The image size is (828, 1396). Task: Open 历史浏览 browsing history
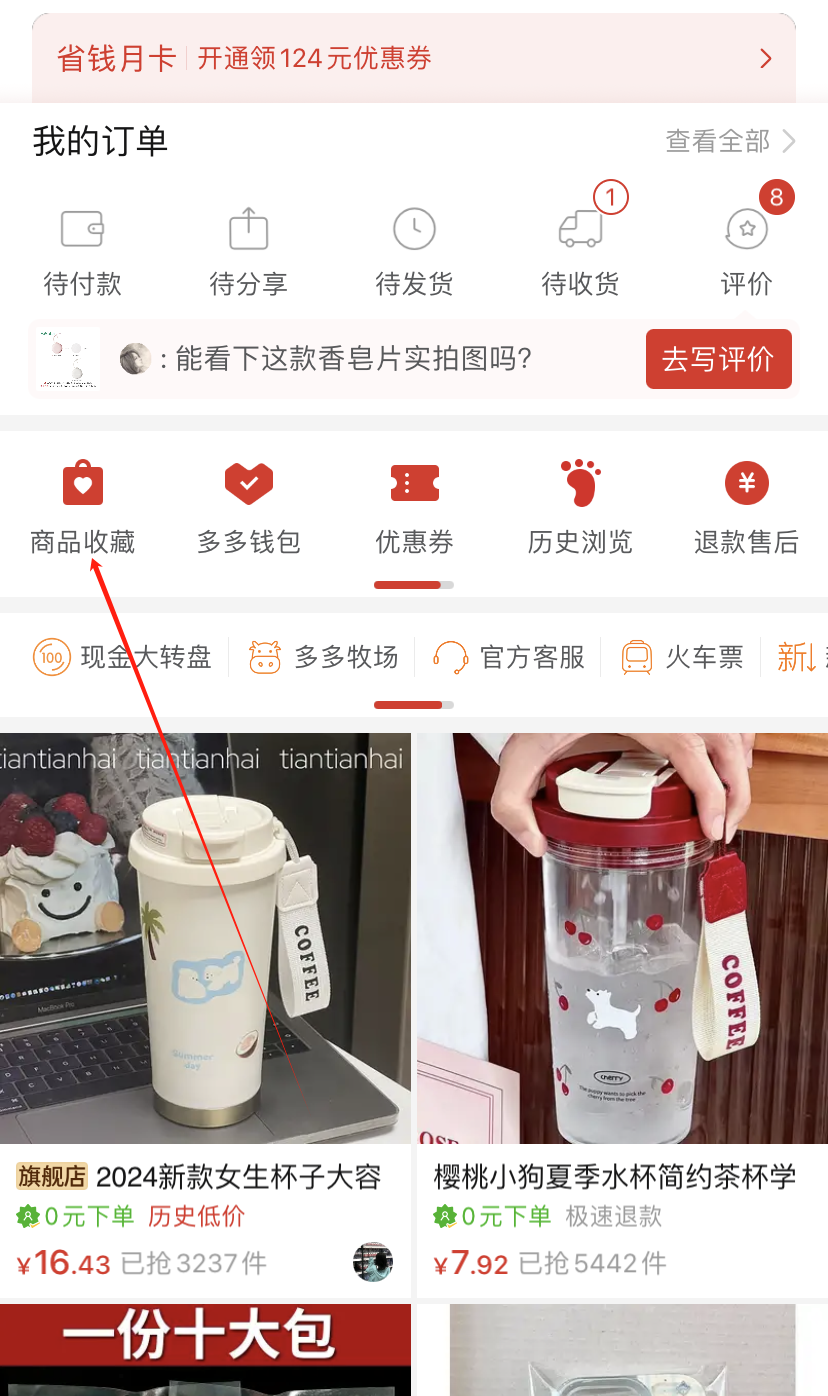(x=580, y=508)
